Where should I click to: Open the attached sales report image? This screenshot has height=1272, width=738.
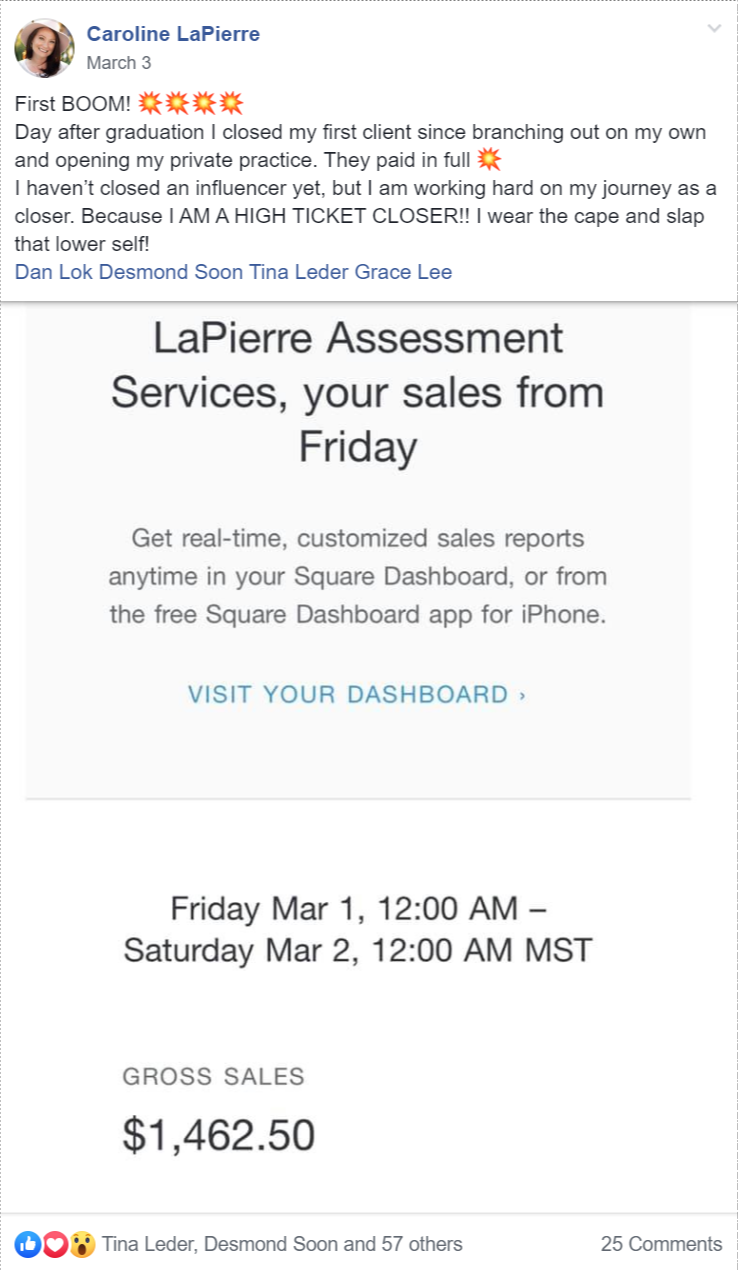[369, 757]
